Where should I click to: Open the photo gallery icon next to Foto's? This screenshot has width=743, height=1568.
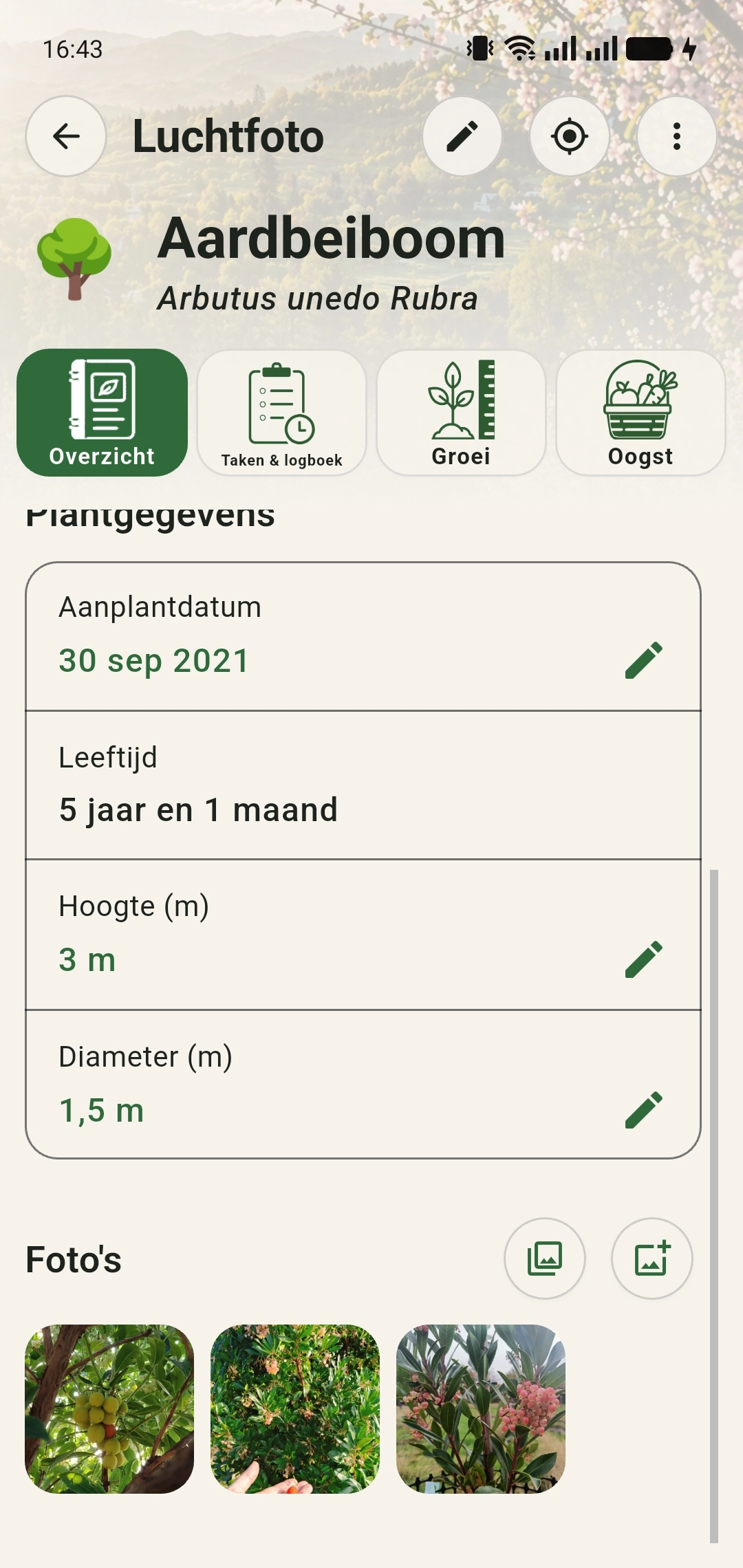pos(545,1259)
